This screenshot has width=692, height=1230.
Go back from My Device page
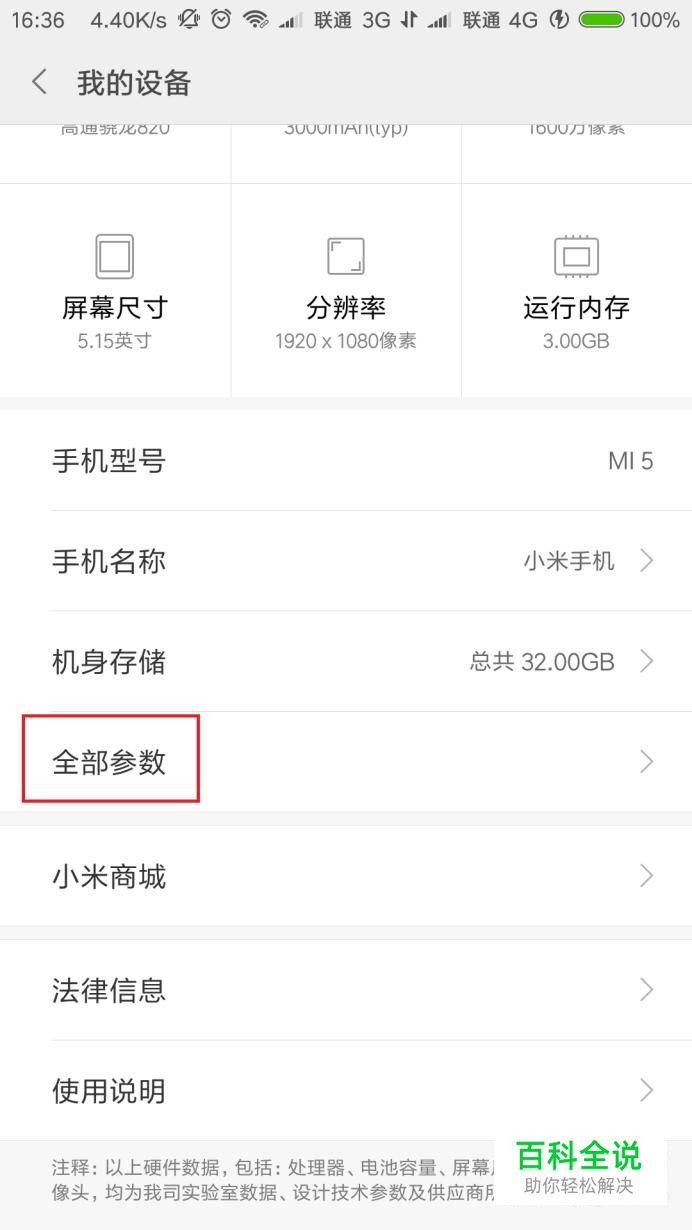[39, 83]
